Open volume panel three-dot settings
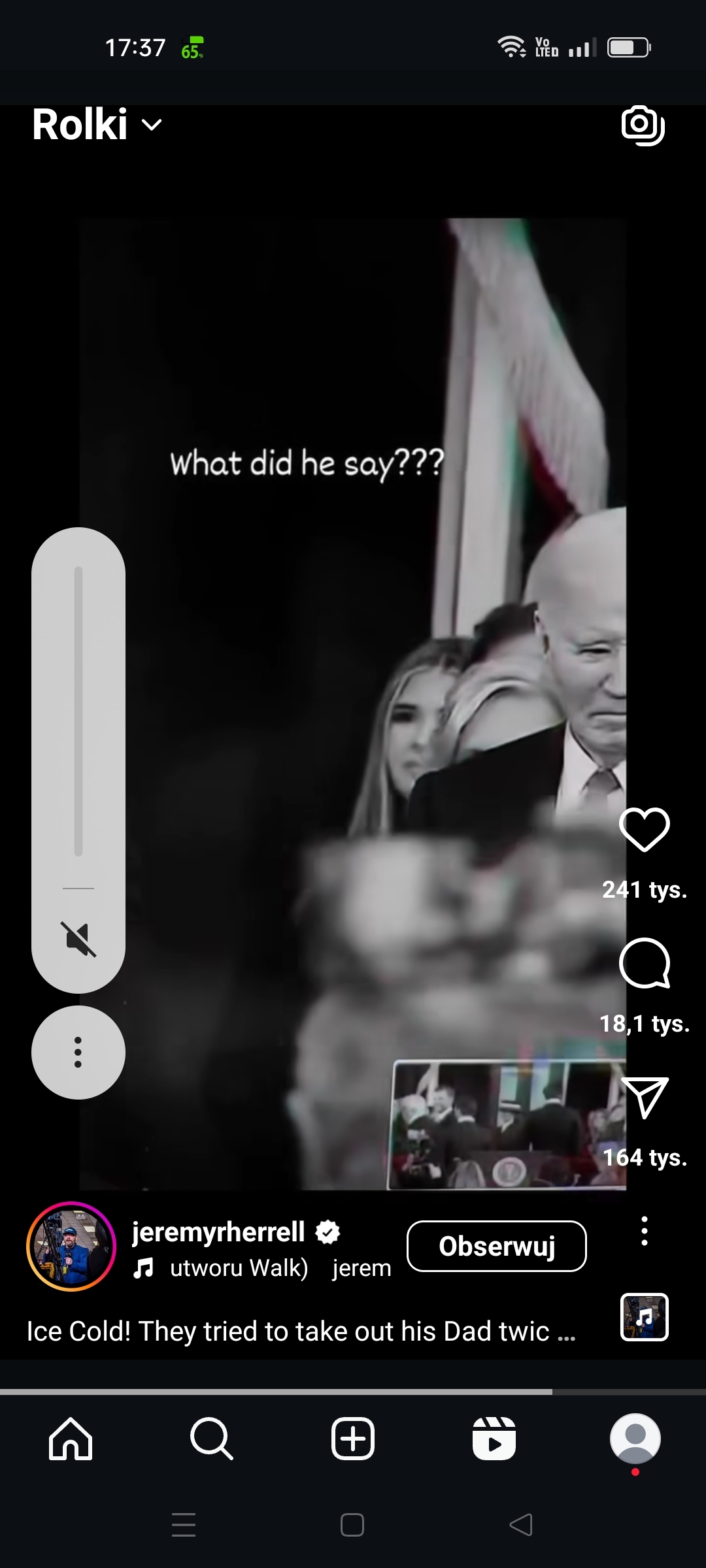The height and width of the screenshot is (1568, 706). (78, 1052)
